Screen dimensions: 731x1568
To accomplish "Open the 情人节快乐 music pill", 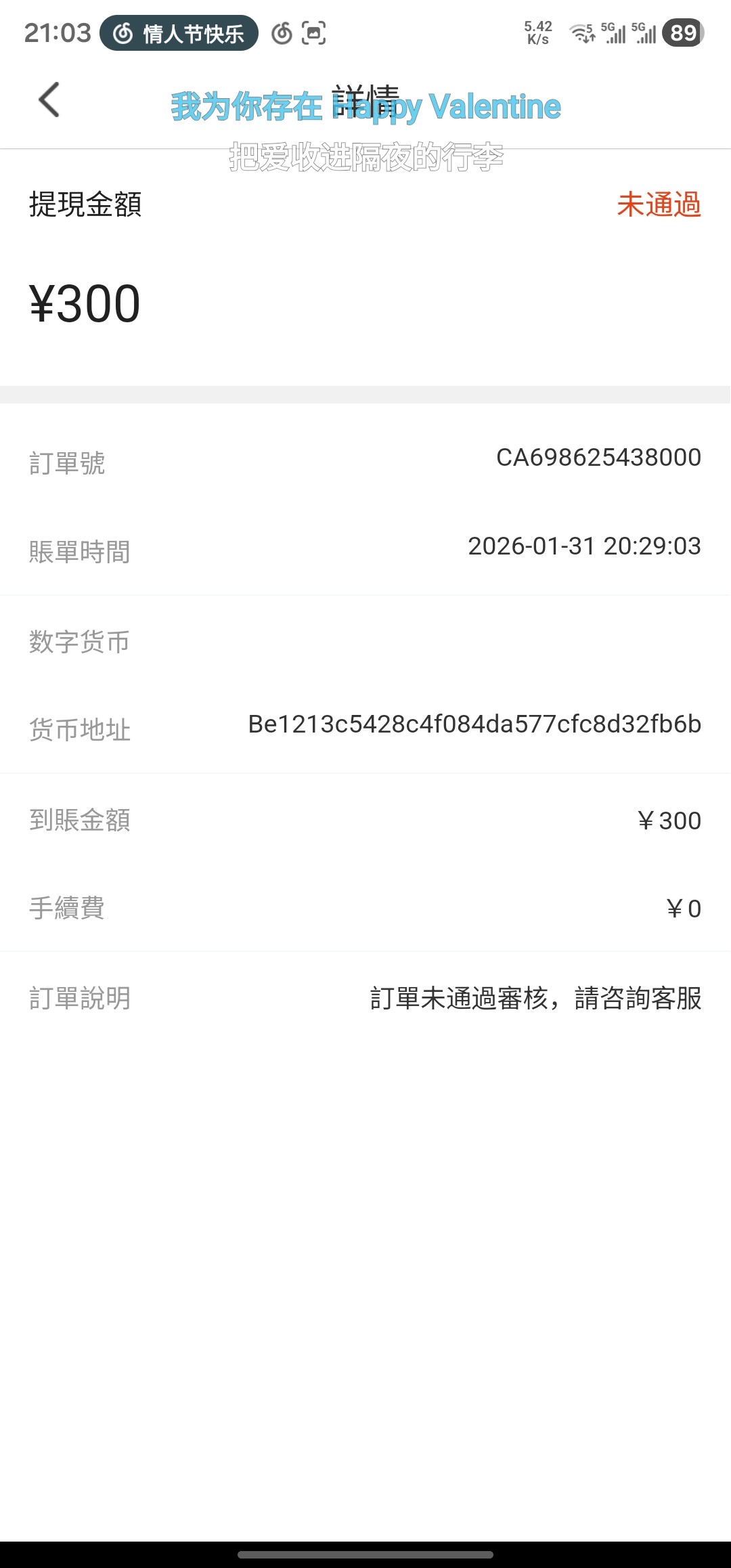I will tap(179, 33).
